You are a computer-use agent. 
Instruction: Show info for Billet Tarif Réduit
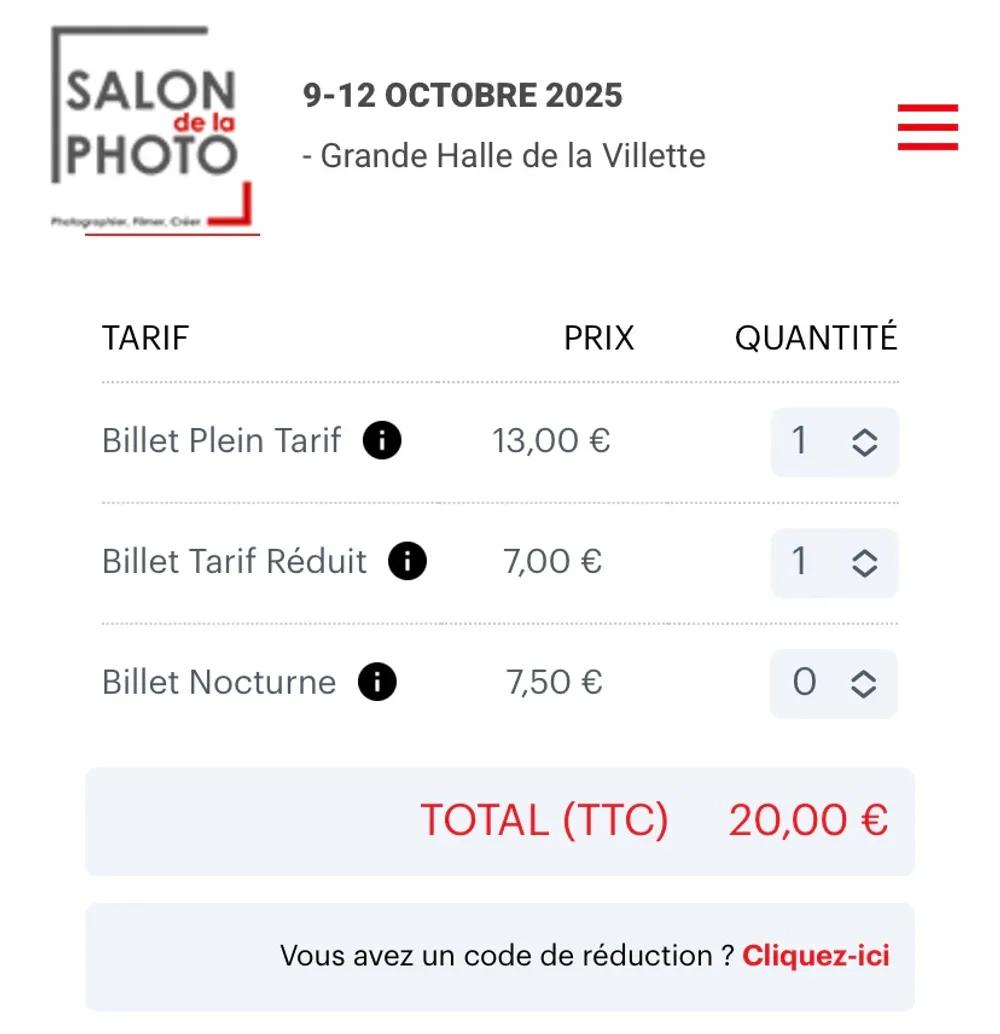407,561
